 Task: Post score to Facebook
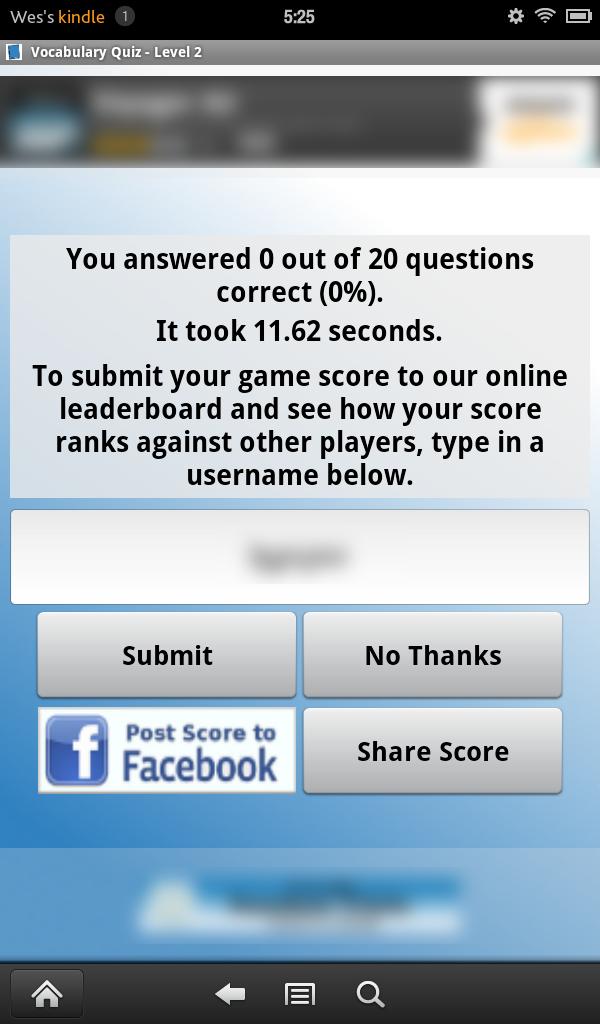pos(167,751)
